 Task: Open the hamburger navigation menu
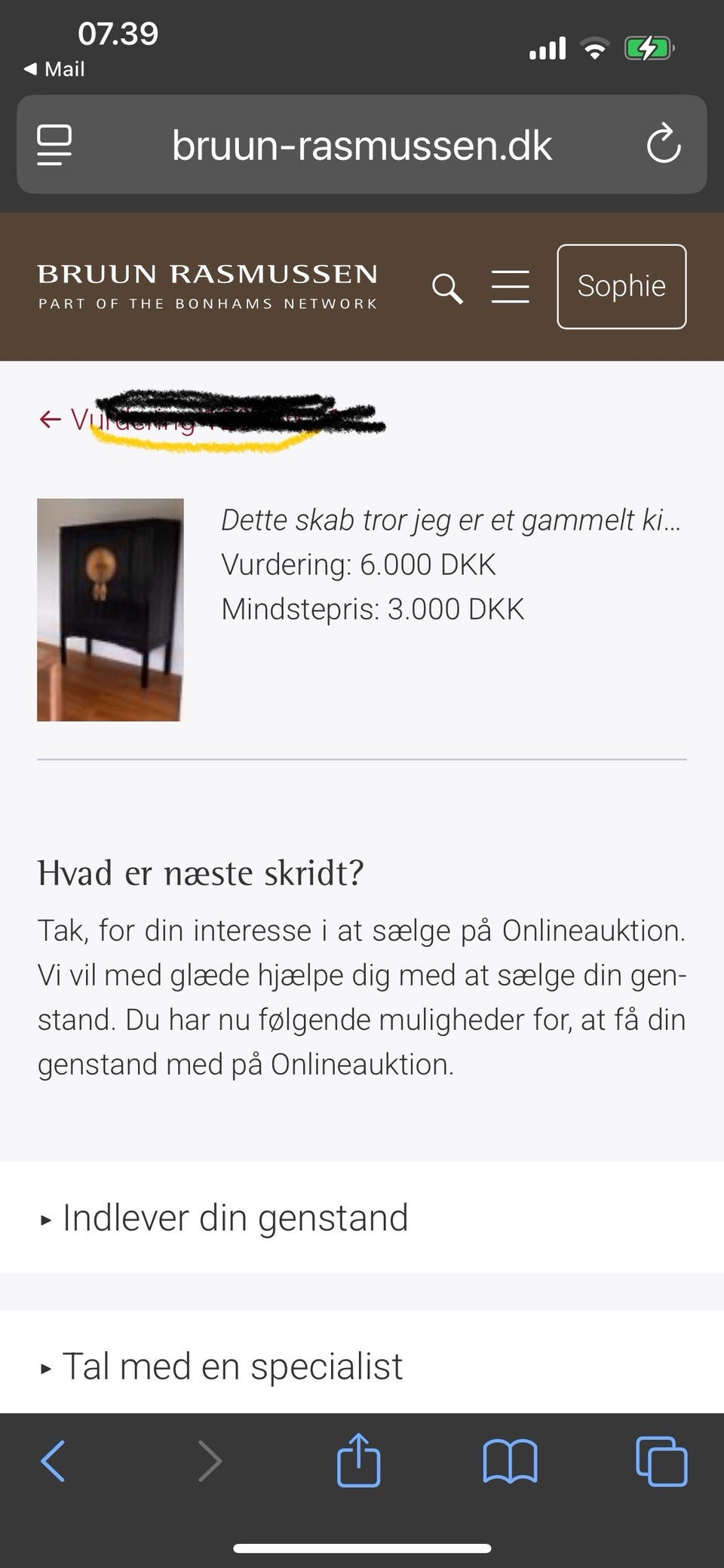(510, 287)
